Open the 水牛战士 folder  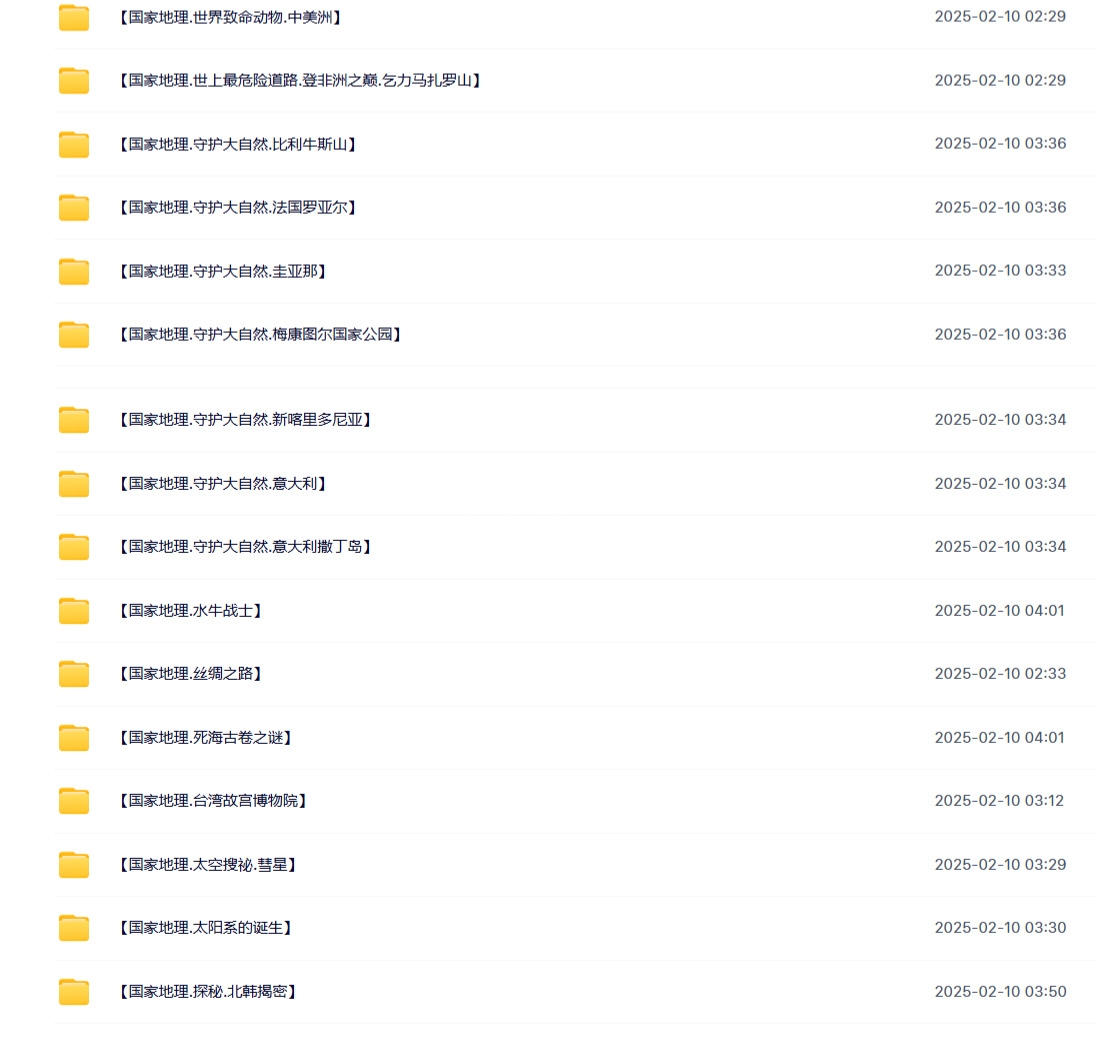pos(190,611)
